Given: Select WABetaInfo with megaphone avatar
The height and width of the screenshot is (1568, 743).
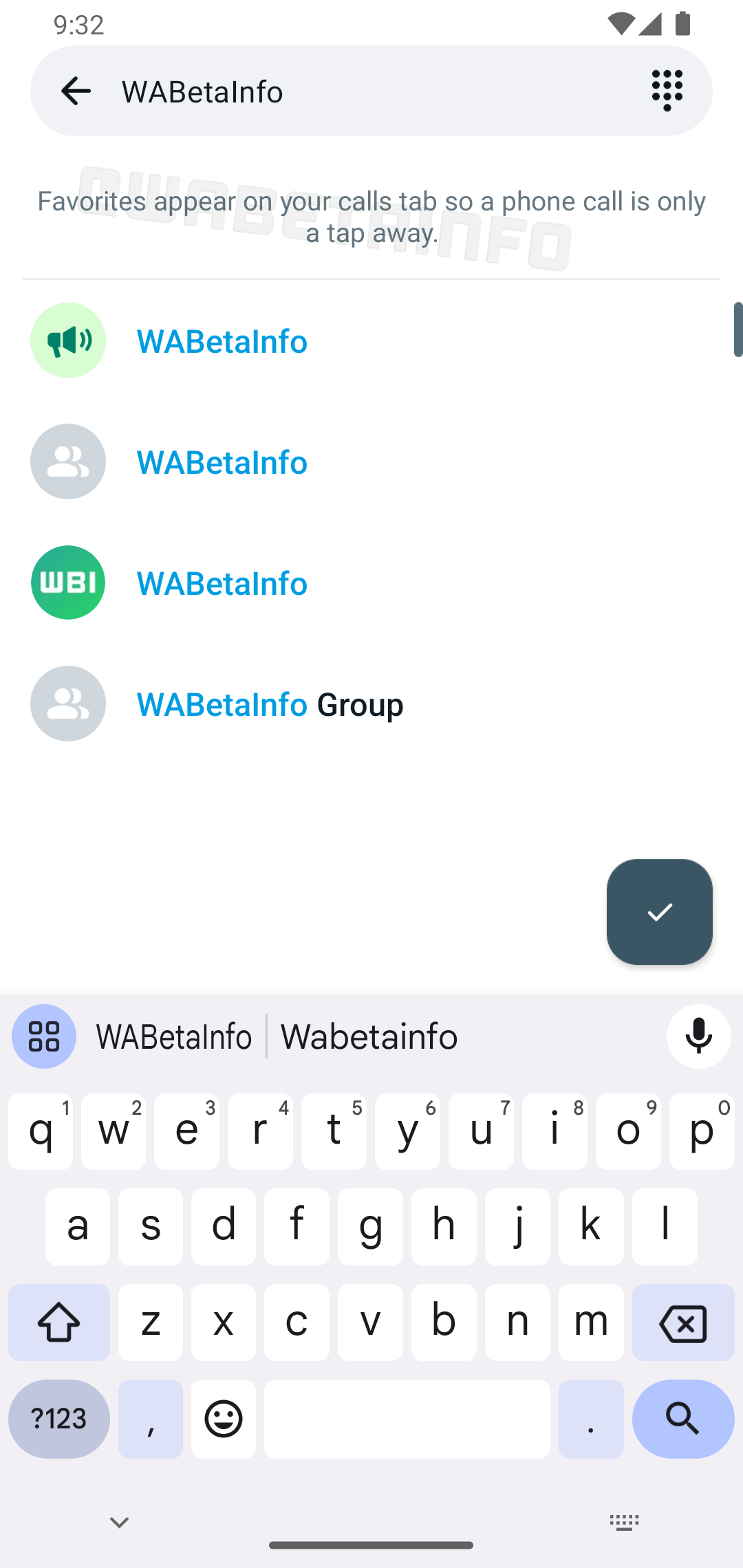Looking at the screenshot, I should 371,340.
